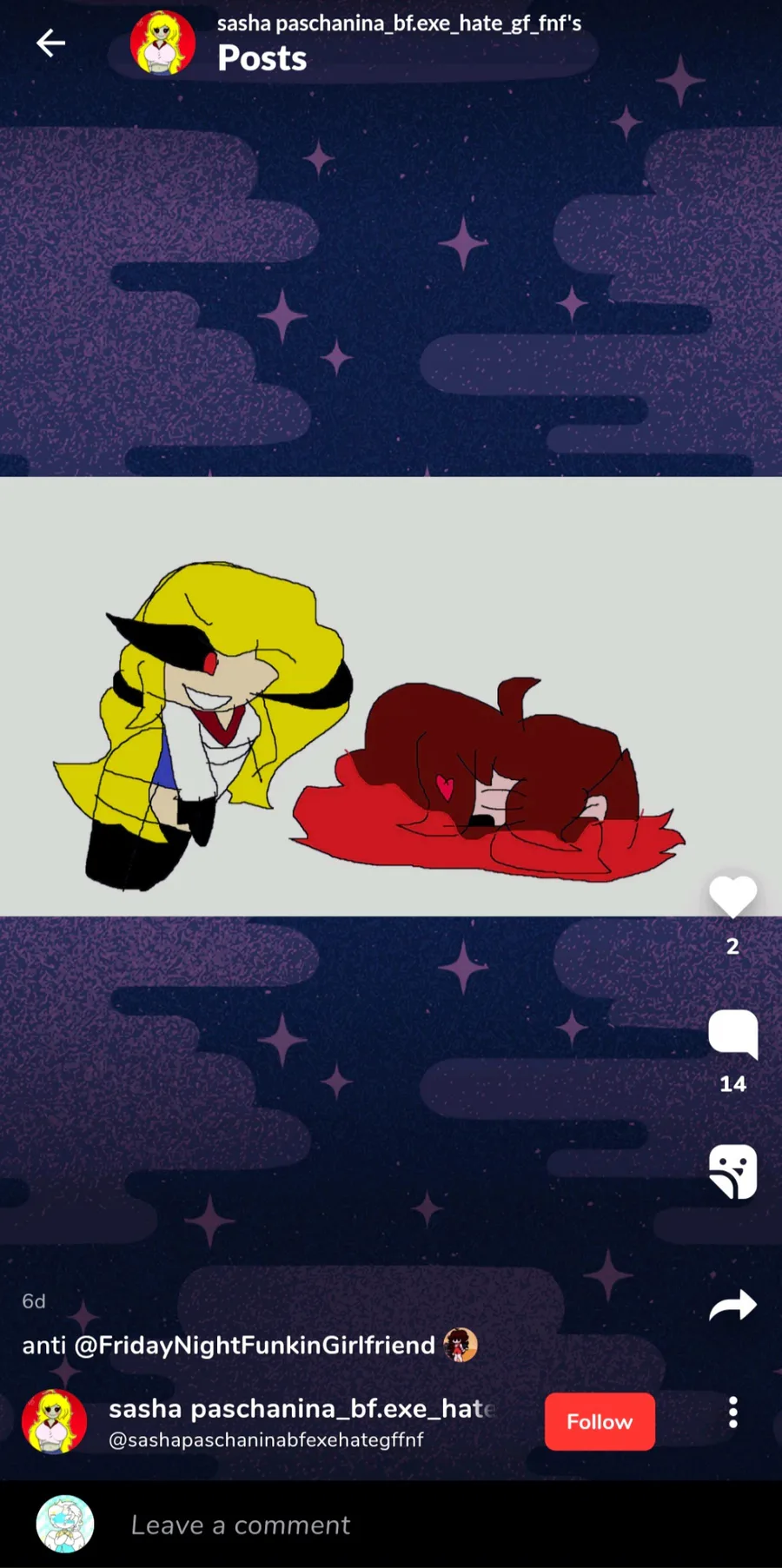
Task: Open the posted drawing image
Action: tap(391, 696)
